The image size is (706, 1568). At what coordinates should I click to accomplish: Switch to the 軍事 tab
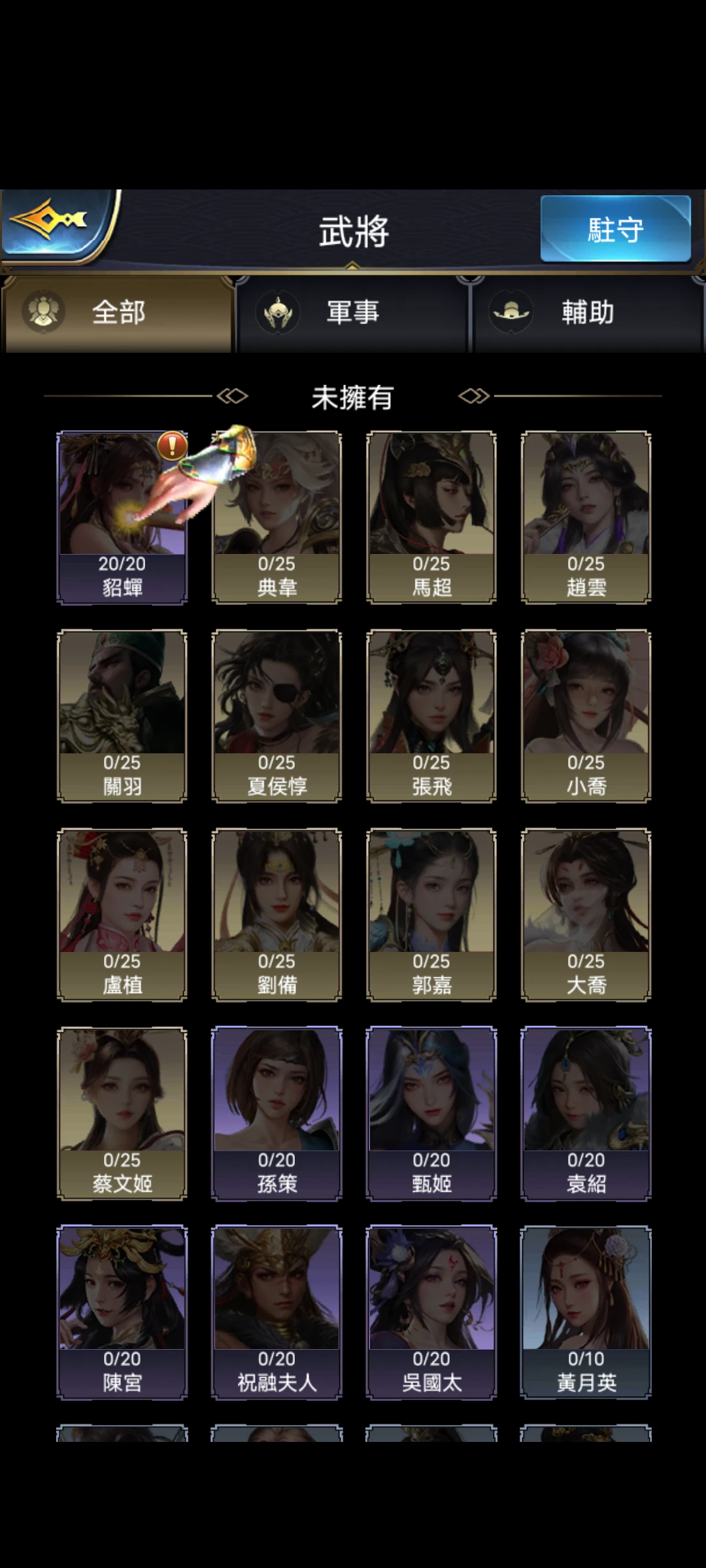point(352,313)
